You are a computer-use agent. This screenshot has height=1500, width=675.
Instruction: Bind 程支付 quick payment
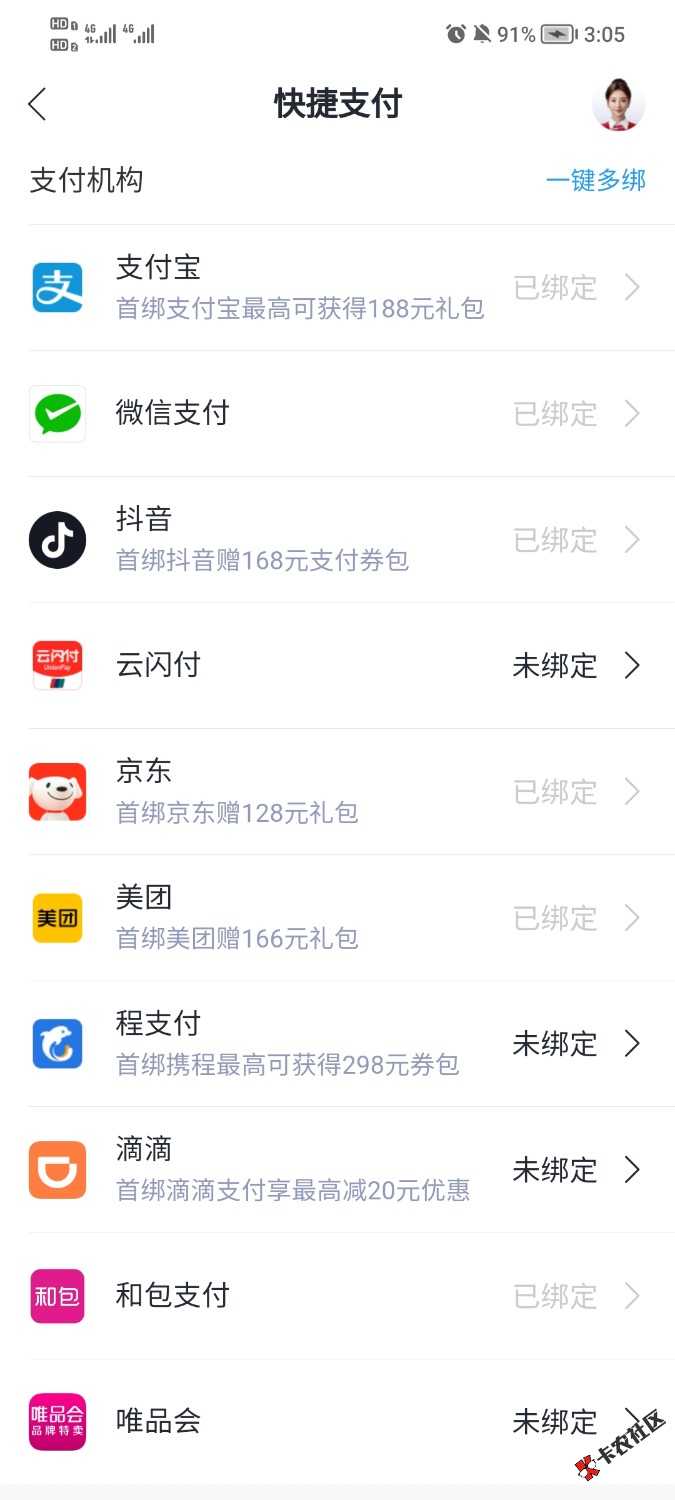[x=337, y=1044]
